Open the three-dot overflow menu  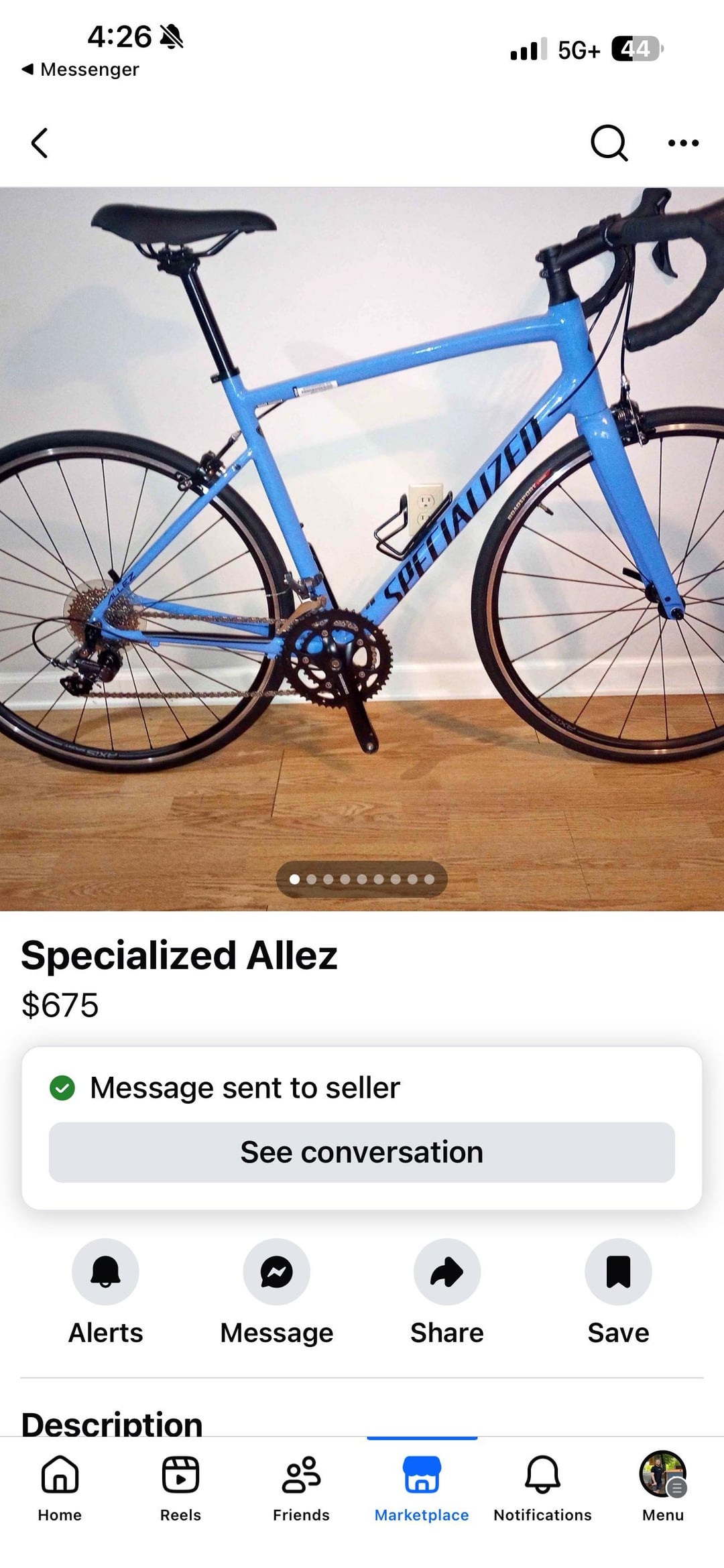683,143
